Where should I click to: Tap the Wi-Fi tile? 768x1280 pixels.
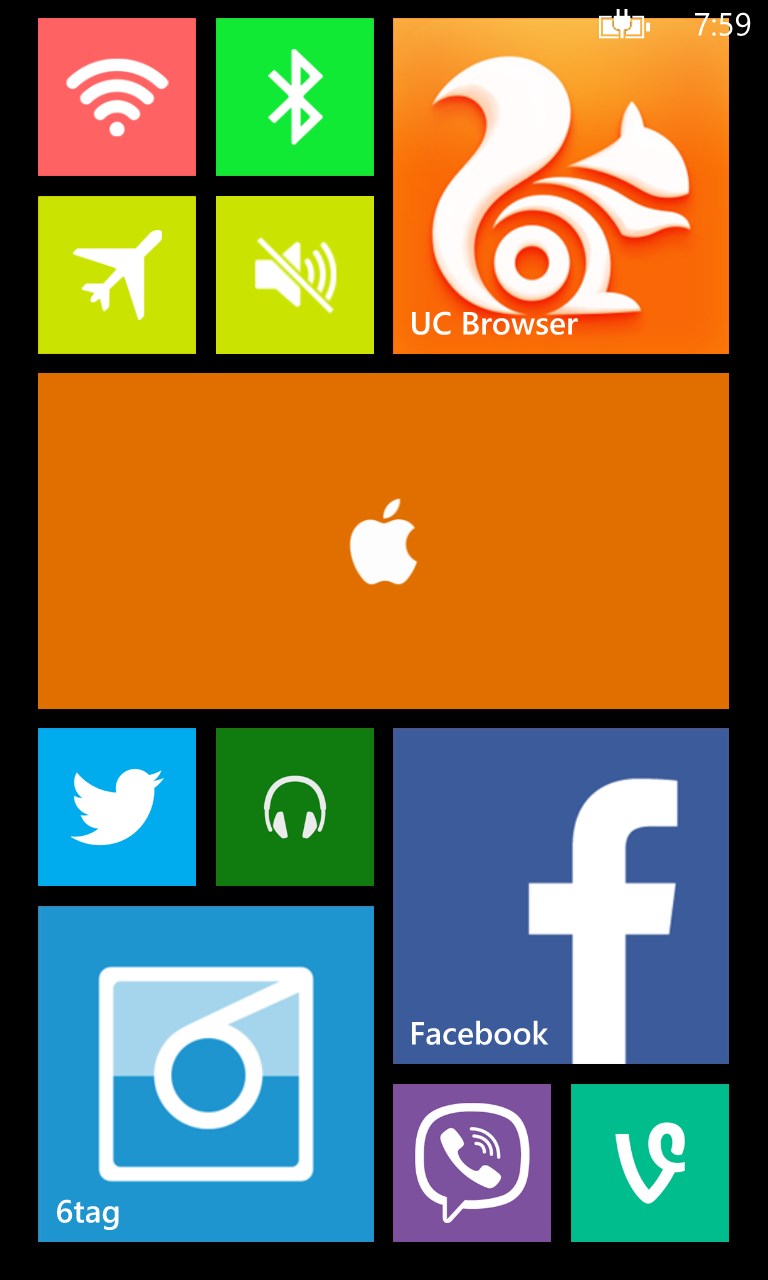coord(117,97)
